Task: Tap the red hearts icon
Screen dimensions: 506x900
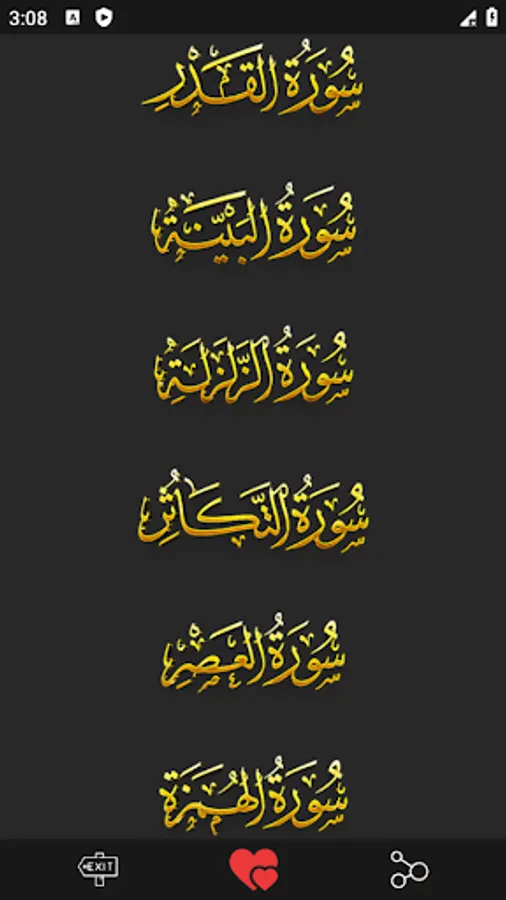Action: pyautogui.click(x=254, y=870)
